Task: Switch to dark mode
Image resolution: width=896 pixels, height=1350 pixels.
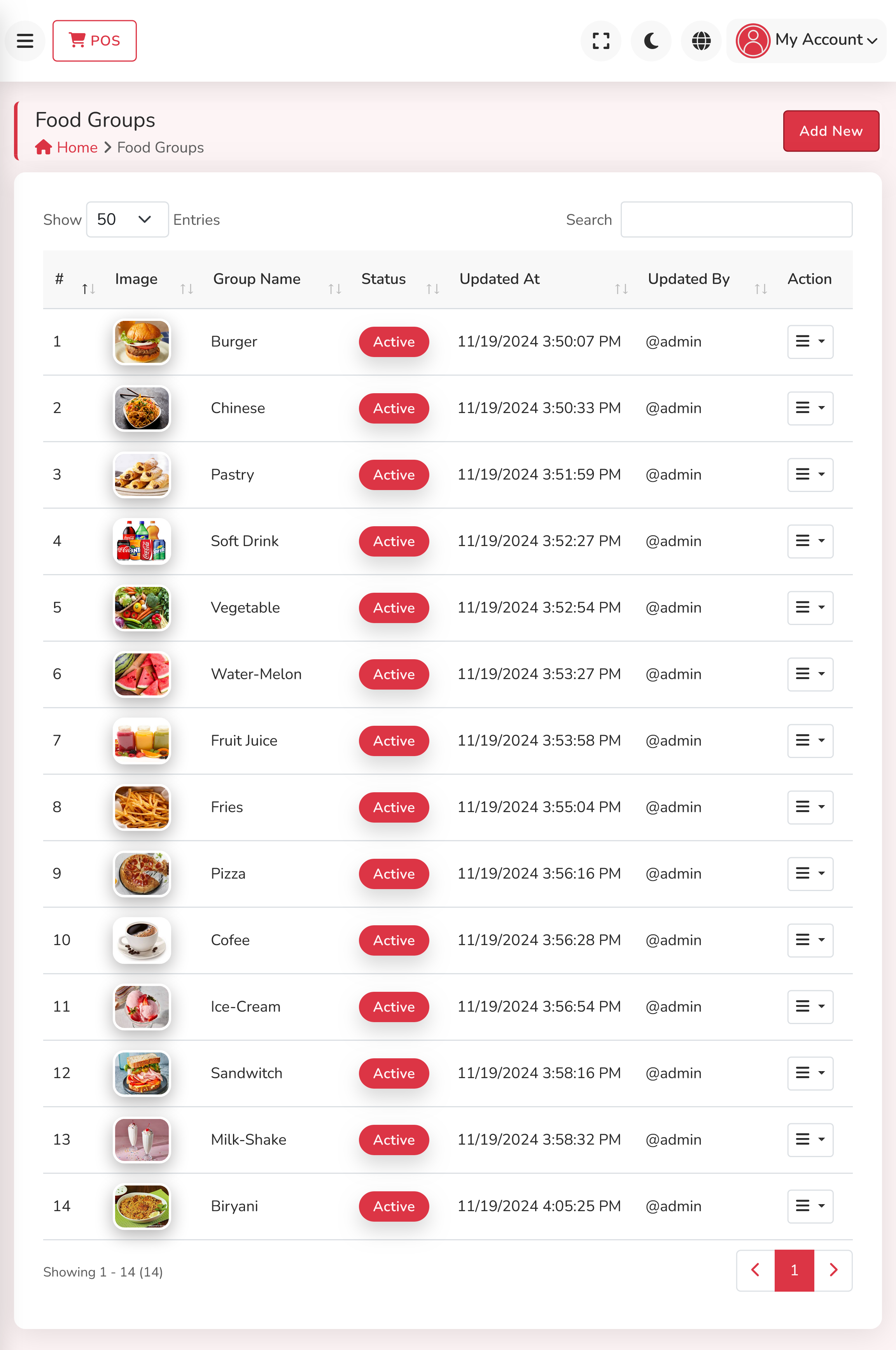Action: pyautogui.click(x=651, y=40)
